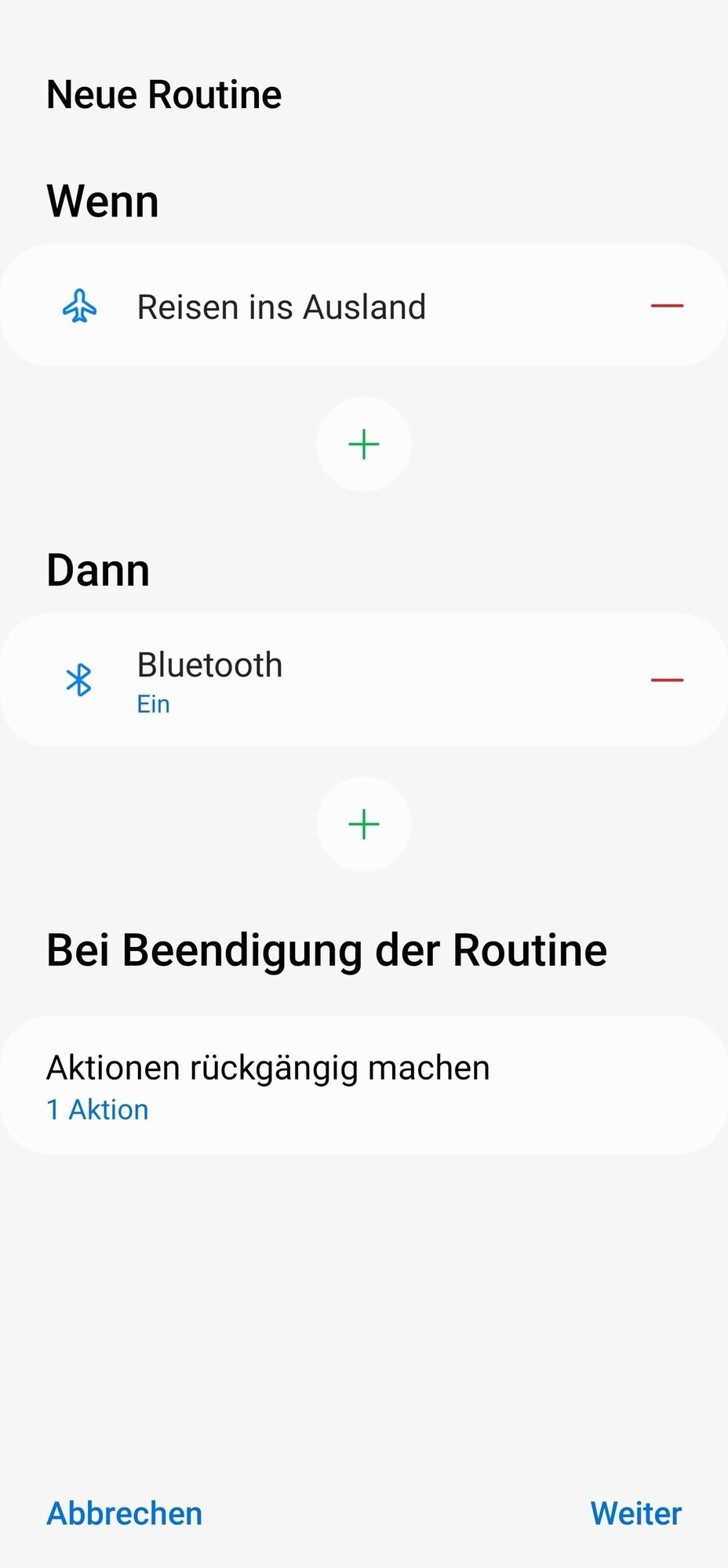Tap Abbrechen to cancel the routine

[125, 1513]
